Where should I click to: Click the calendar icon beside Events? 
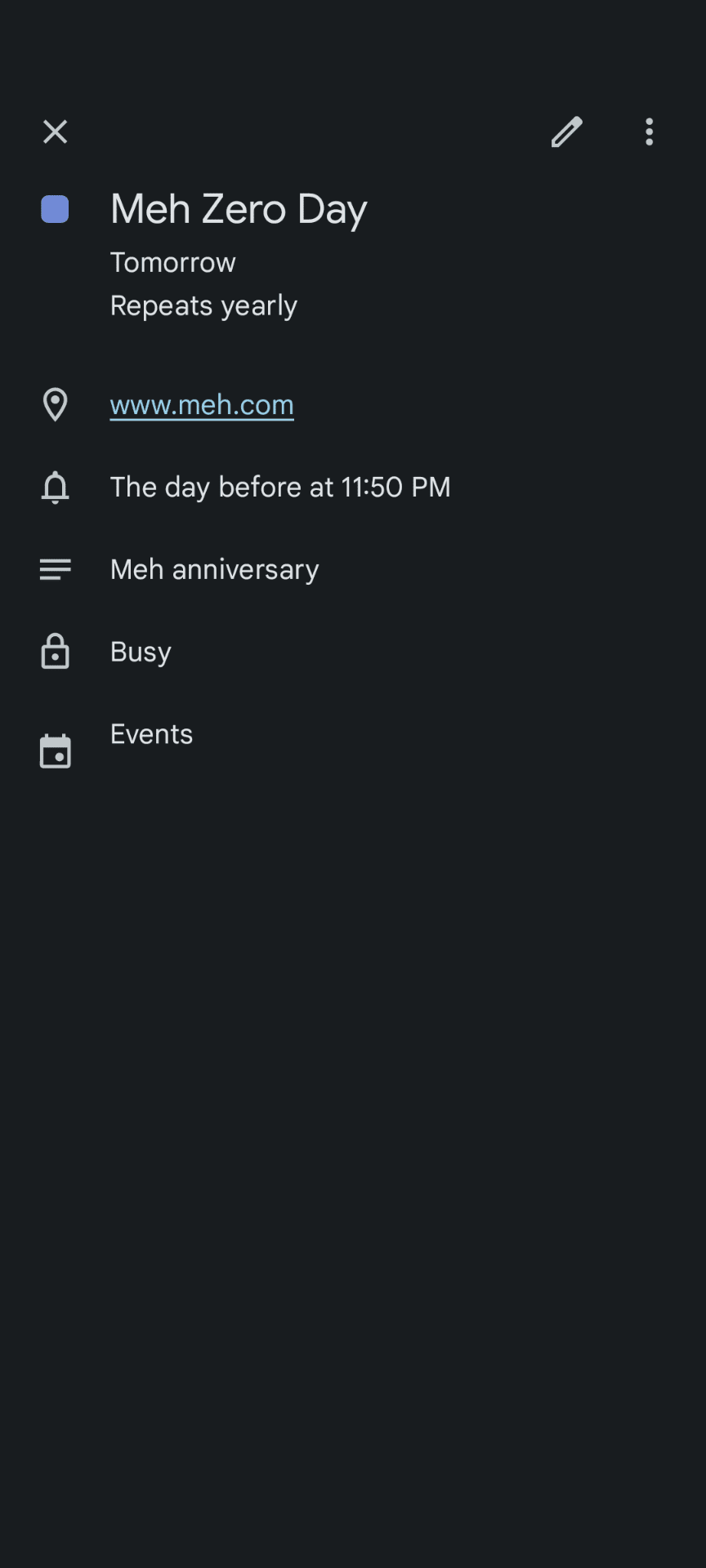click(x=55, y=750)
